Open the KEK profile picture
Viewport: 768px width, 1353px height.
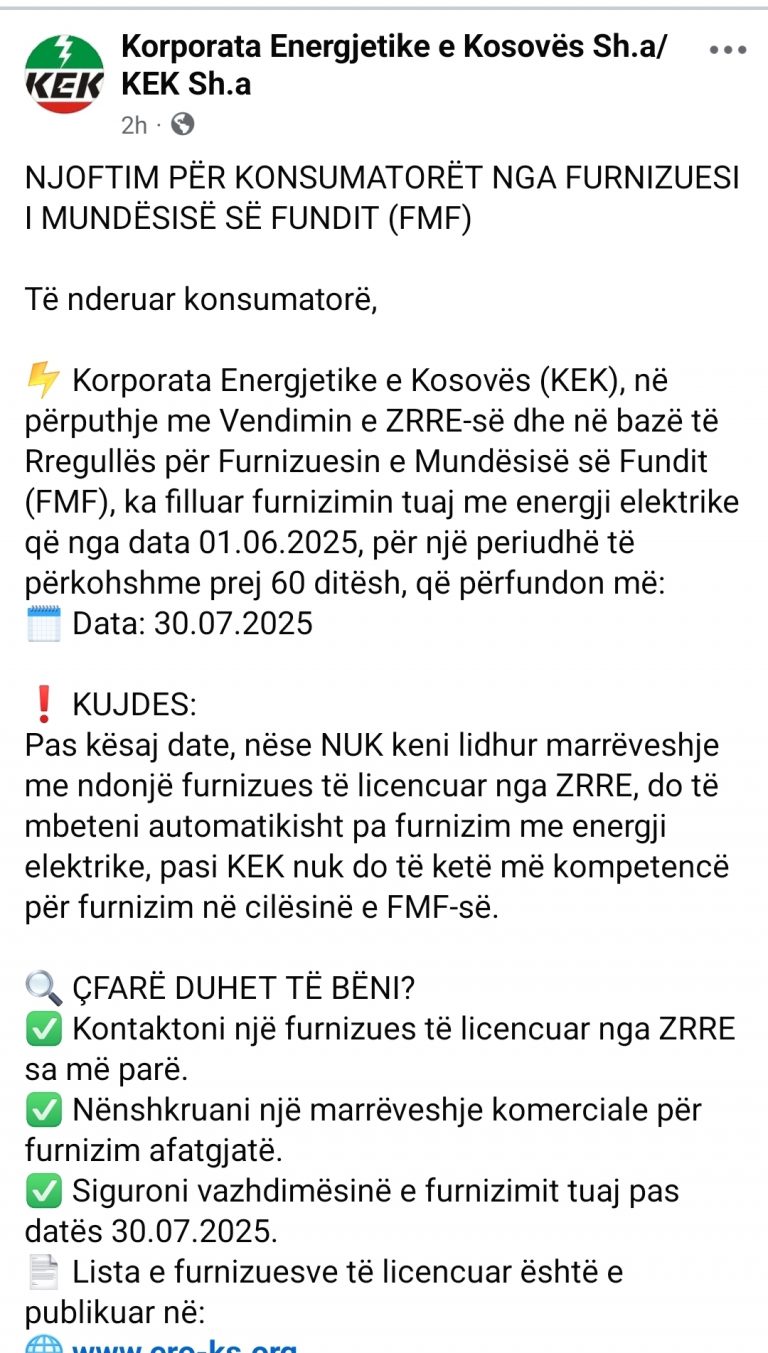pos(64,73)
